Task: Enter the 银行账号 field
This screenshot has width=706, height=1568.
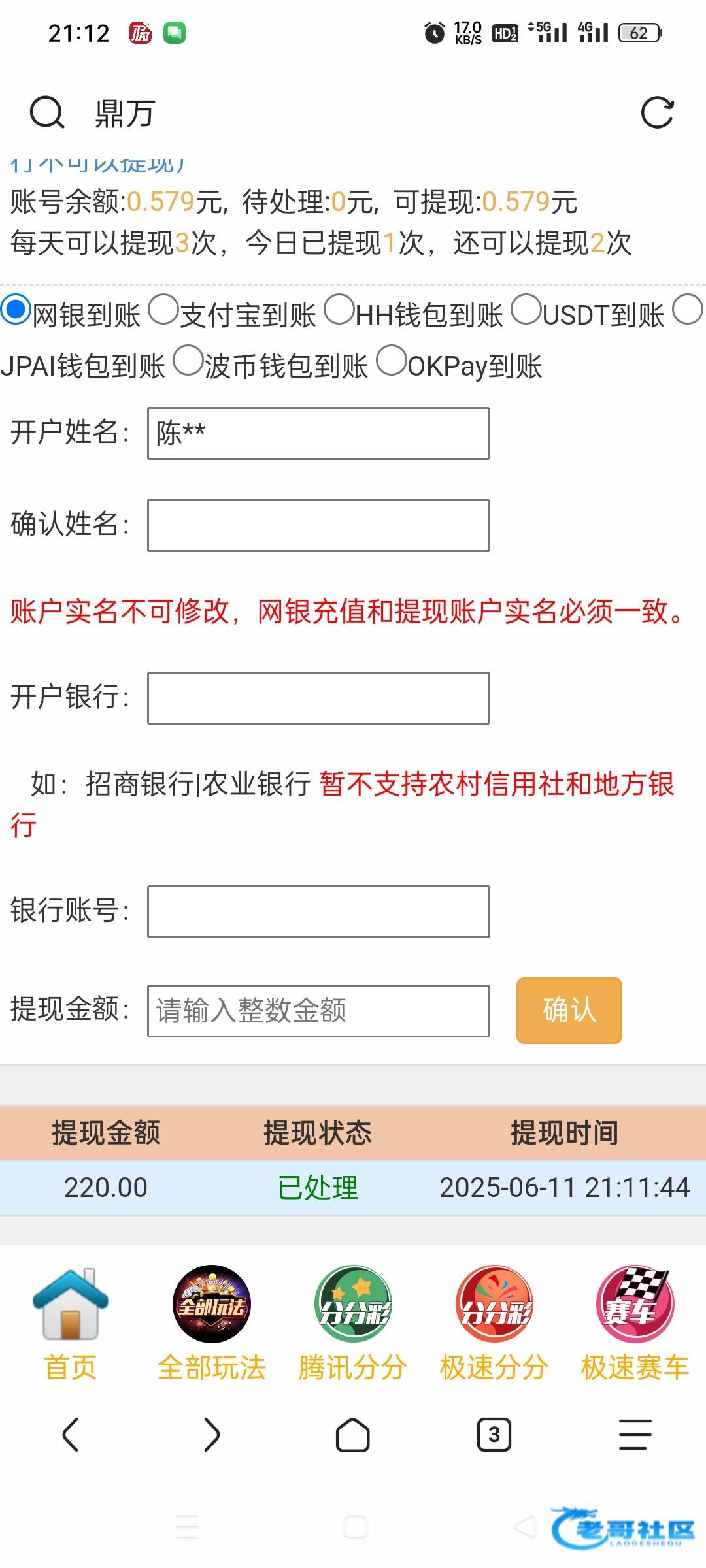Action: point(318,911)
